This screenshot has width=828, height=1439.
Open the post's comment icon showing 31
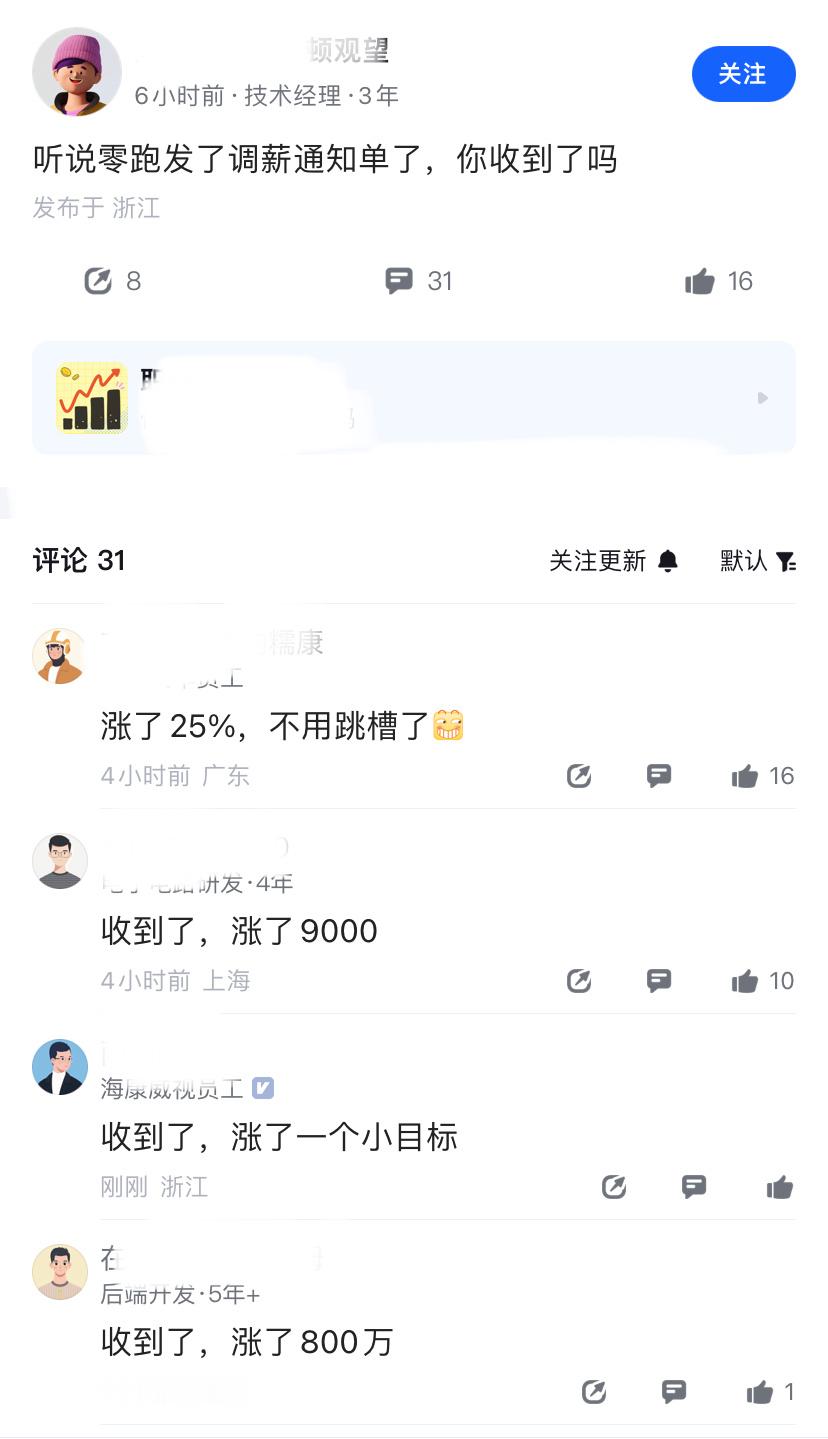pos(399,281)
